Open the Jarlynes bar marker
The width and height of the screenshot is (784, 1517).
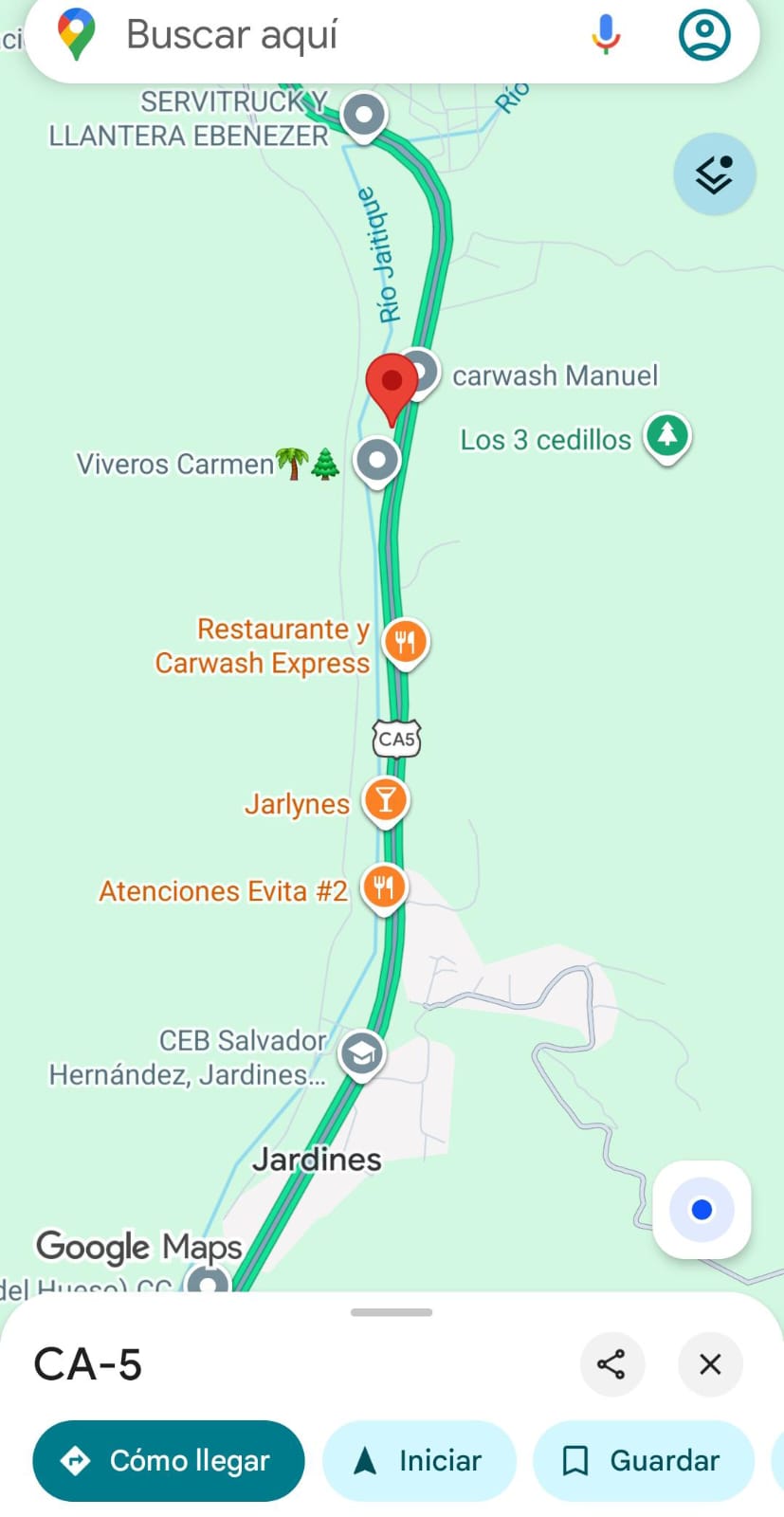(385, 800)
